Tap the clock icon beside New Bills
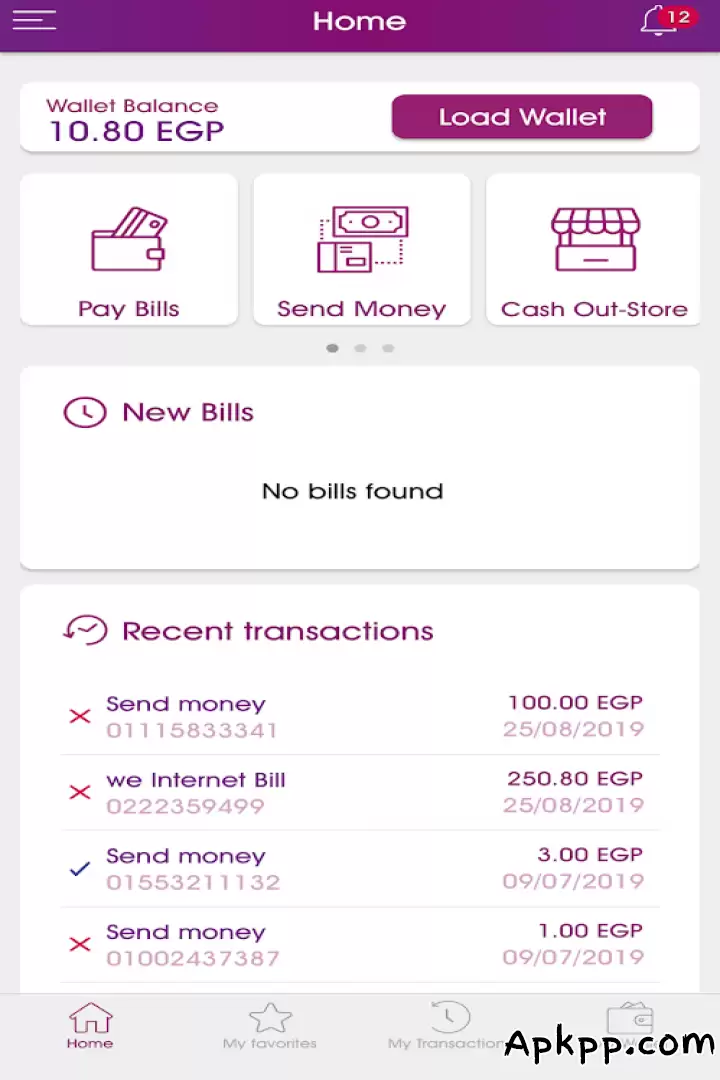The height and width of the screenshot is (1080, 720). (x=85, y=411)
